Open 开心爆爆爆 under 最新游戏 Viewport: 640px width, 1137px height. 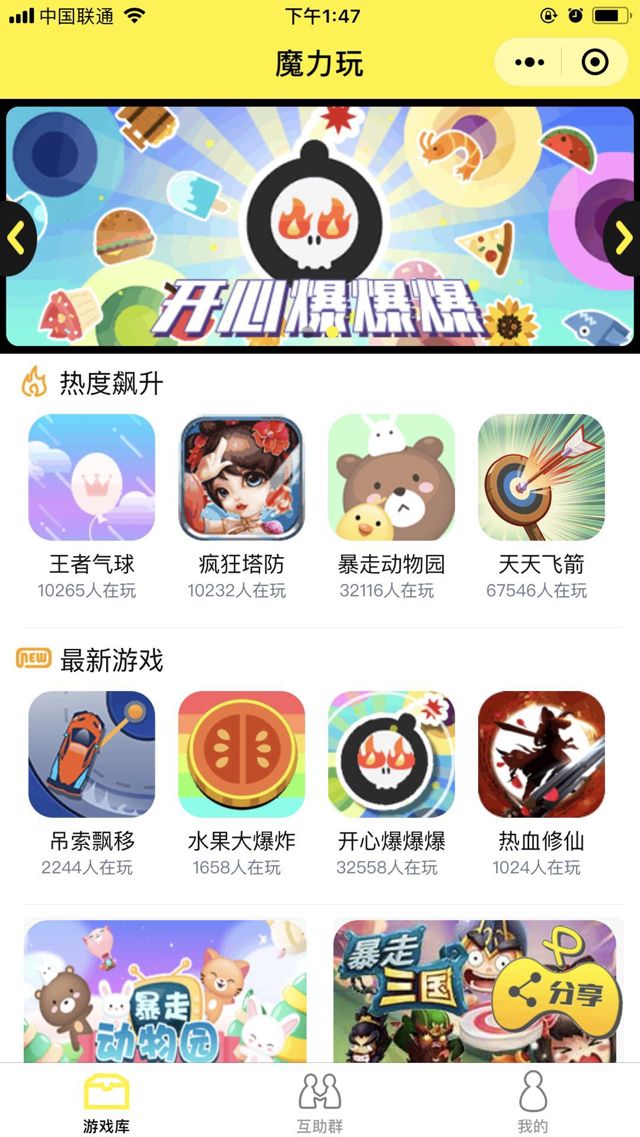391,754
